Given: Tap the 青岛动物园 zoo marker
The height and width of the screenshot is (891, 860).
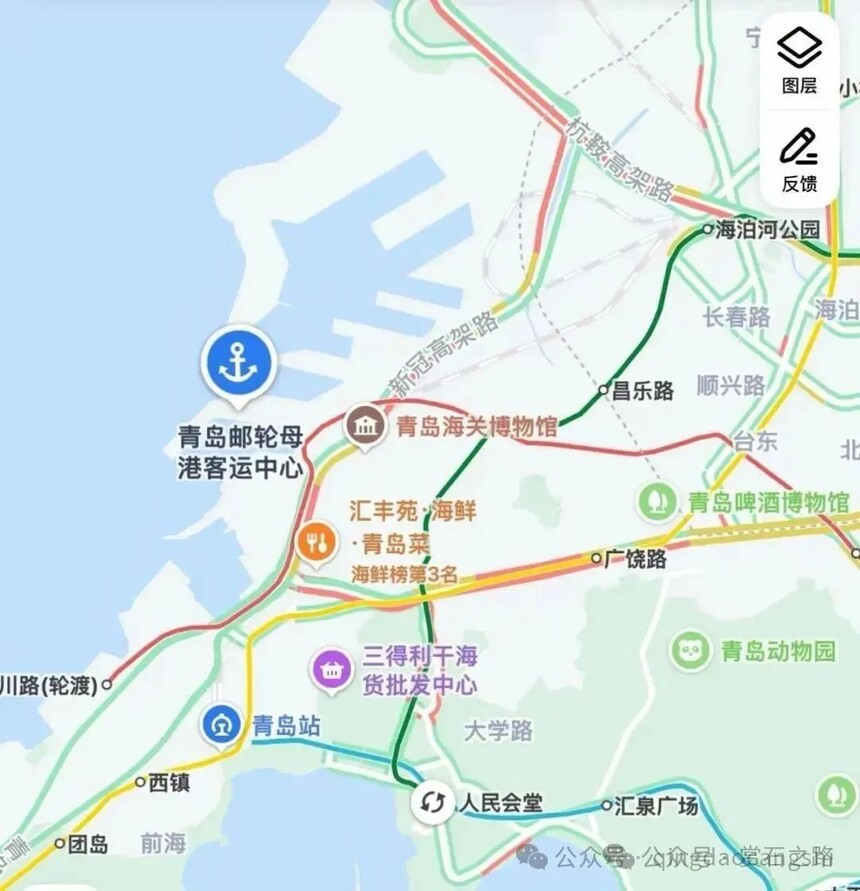Looking at the screenshot, I should point(691,651).
